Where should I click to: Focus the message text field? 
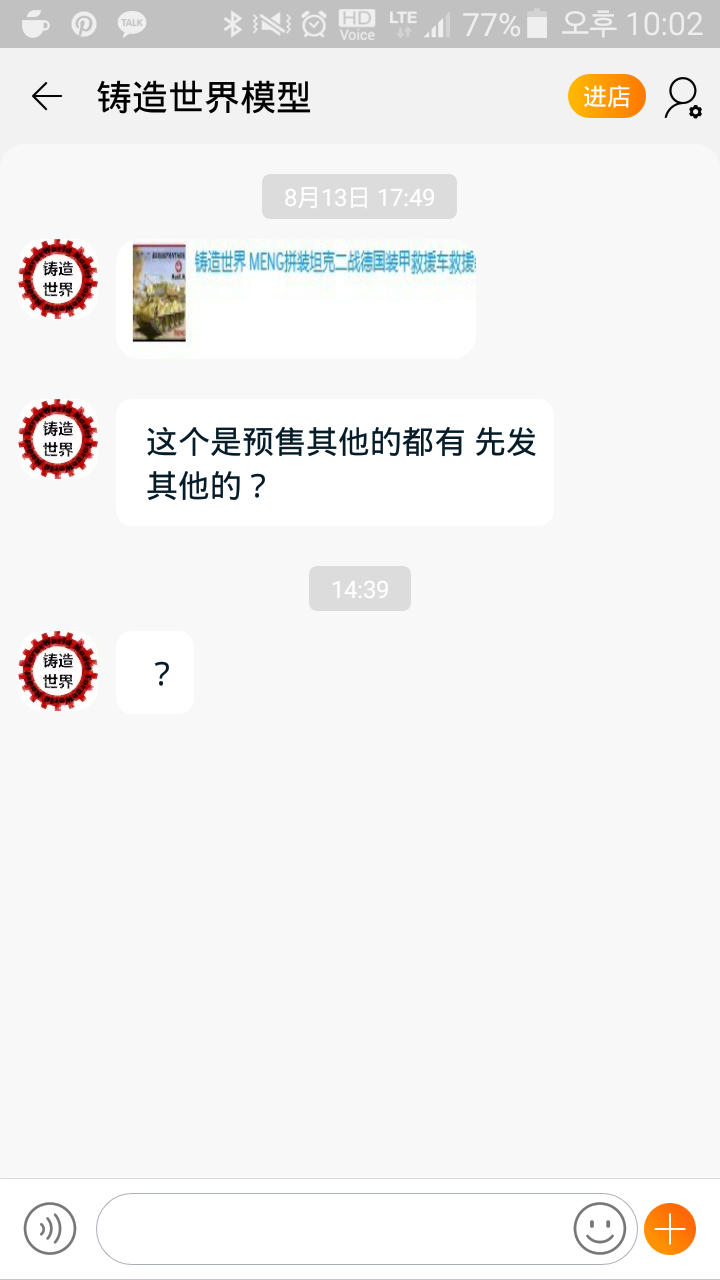(x=335, y=1228)
